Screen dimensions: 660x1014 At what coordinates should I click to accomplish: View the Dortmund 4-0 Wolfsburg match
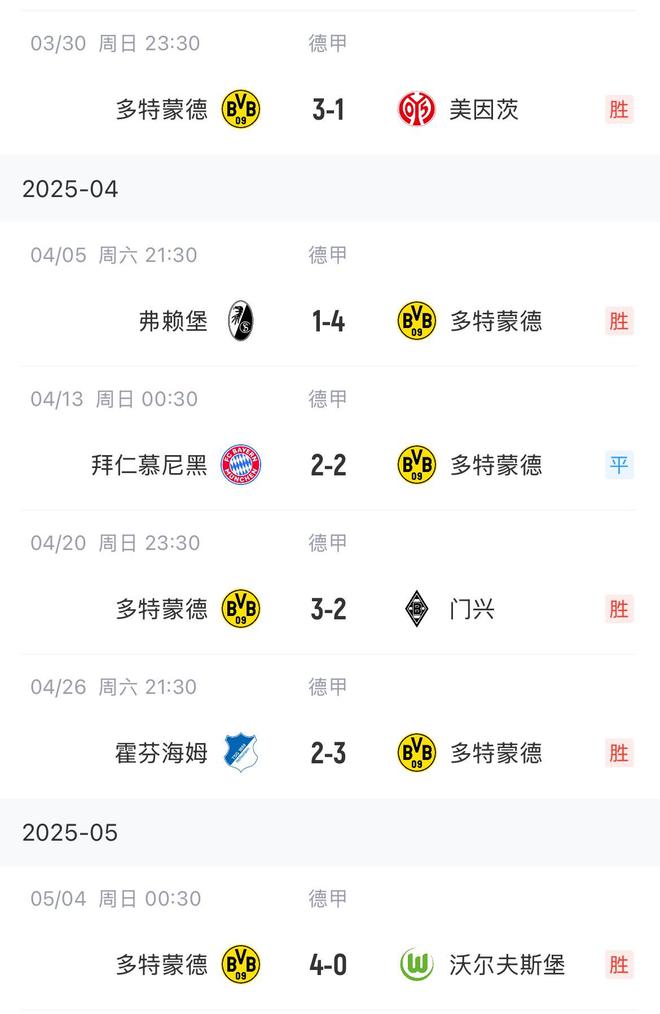328,965
